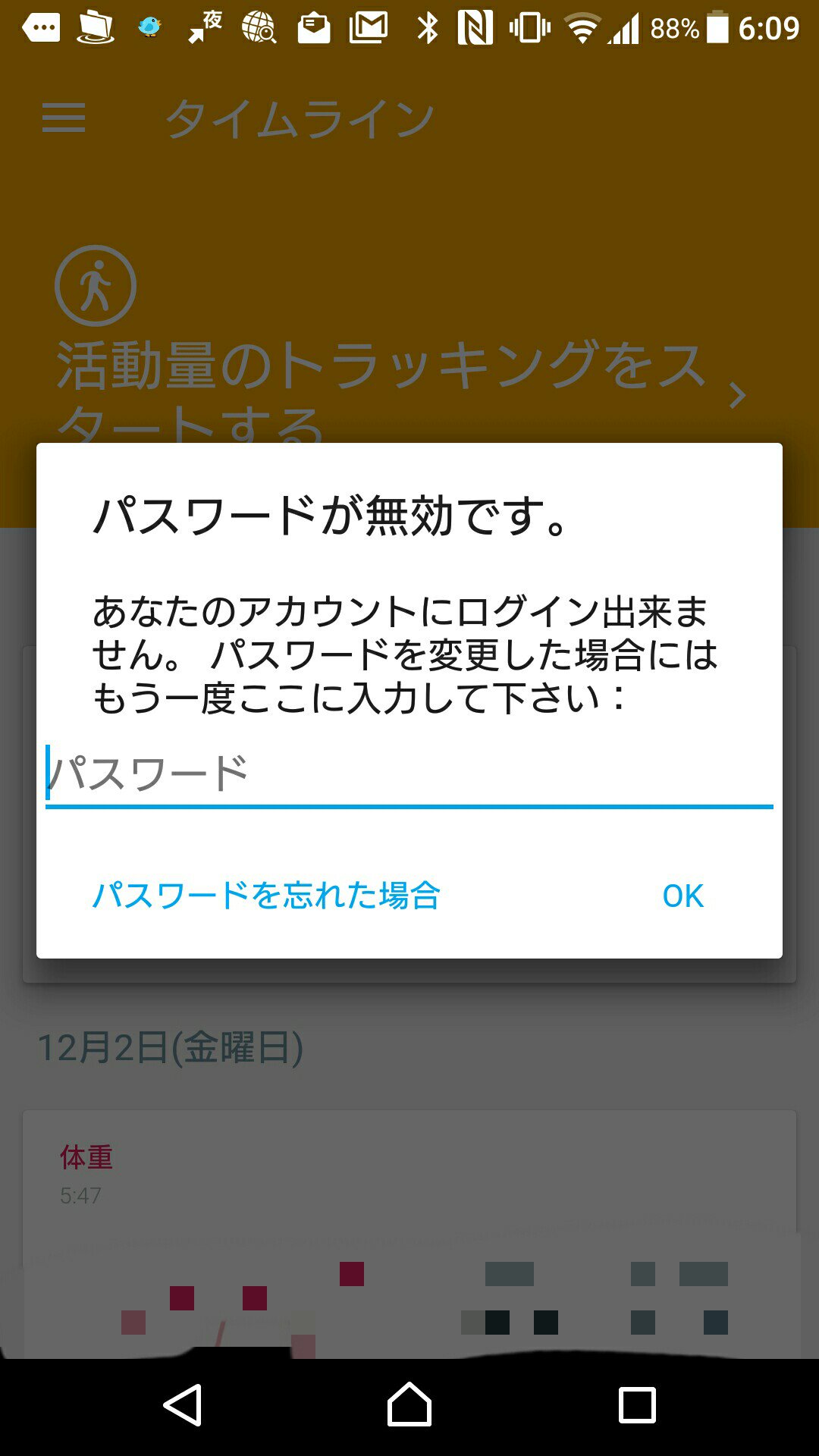Screen dimensions: 819x1456
Task: Go back with the system back button
Action: [183, 1405]
